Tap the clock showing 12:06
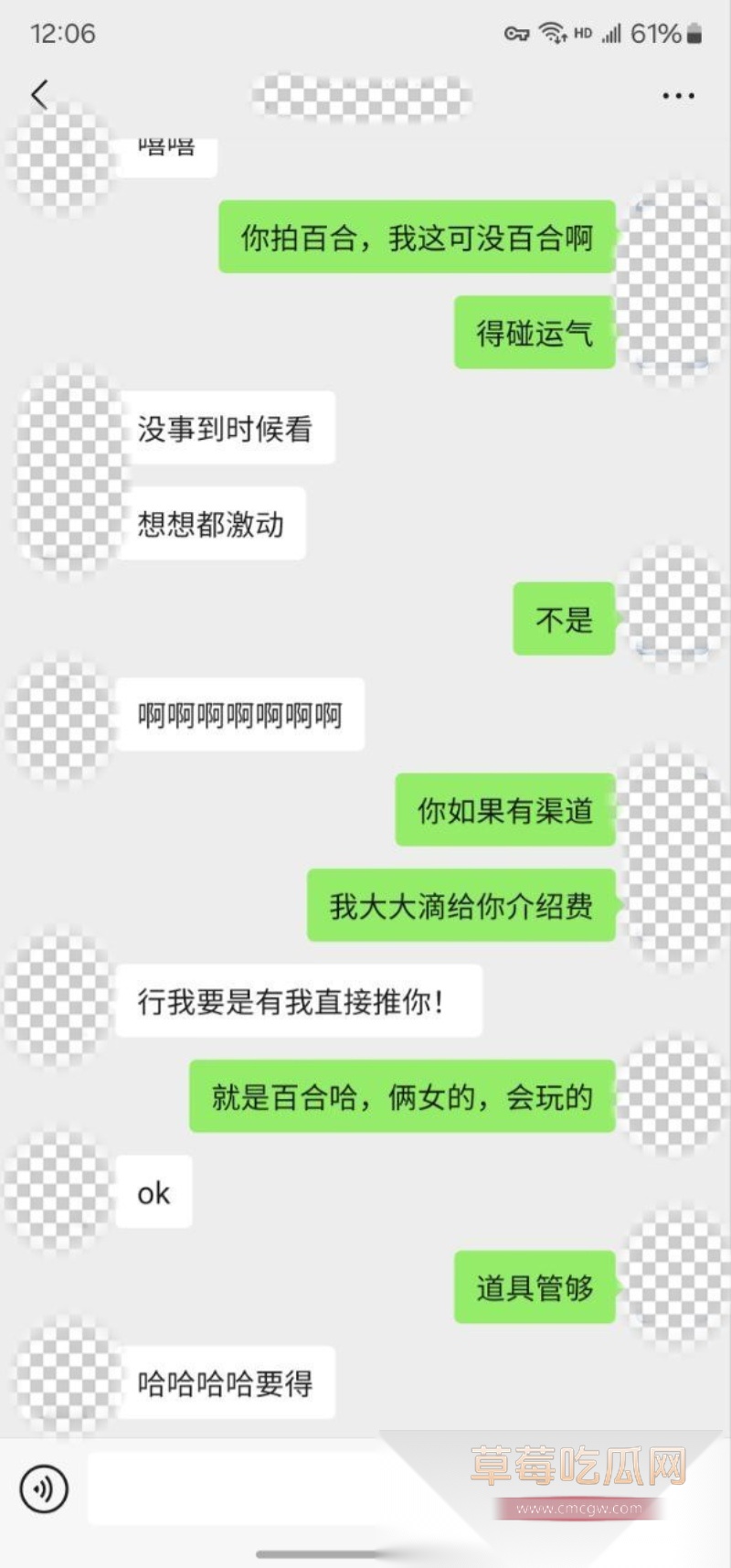Screen dimensions: 731x1568 point(63,34)
